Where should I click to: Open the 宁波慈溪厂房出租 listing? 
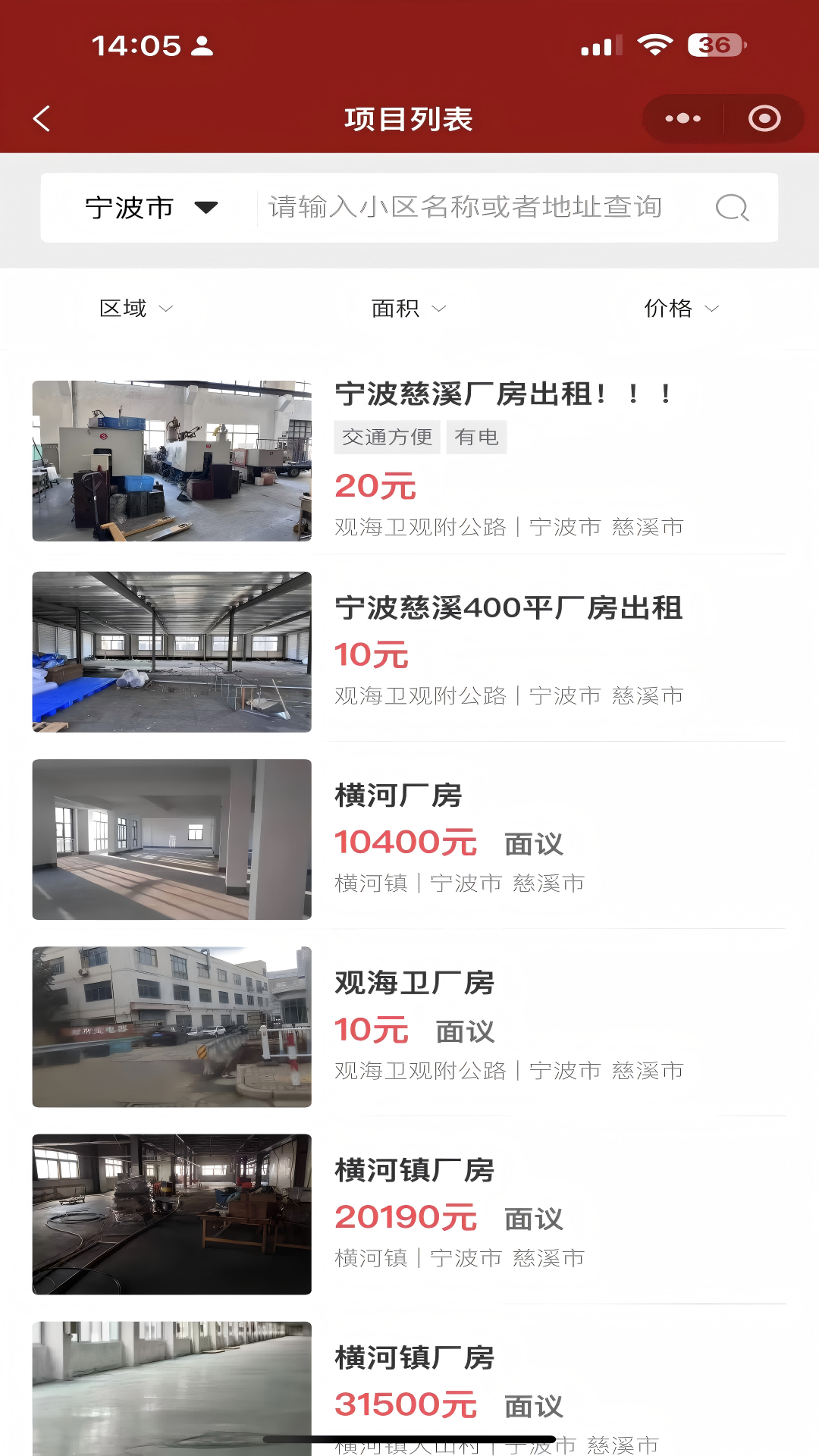pyautogui.click(x=504, y=394)
